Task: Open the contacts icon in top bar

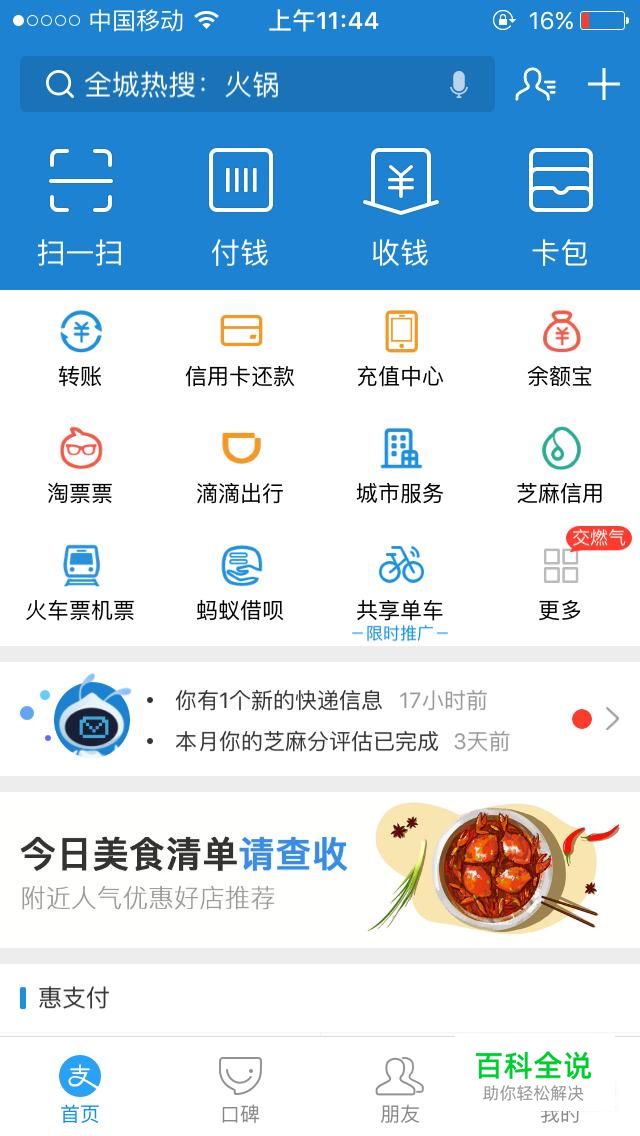Action: click(x=535, y=85)
